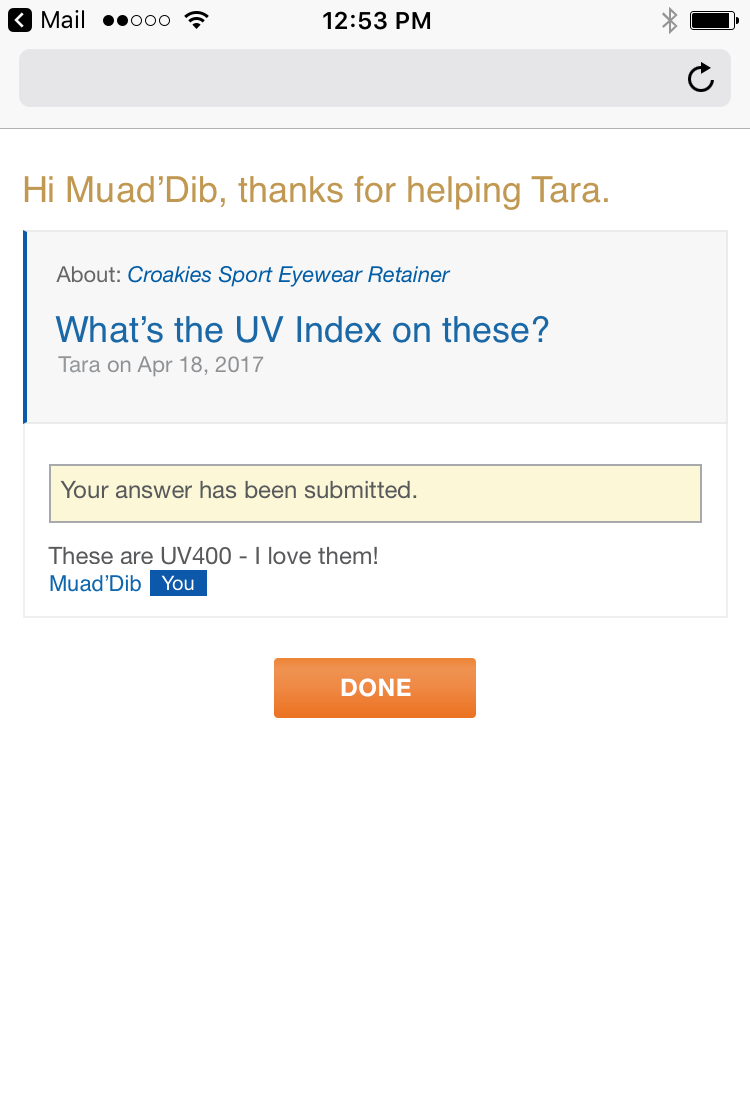Reload the page with the refresh icon
Viewport: 750px width, 1097px height.
click(x=701, y=78)
